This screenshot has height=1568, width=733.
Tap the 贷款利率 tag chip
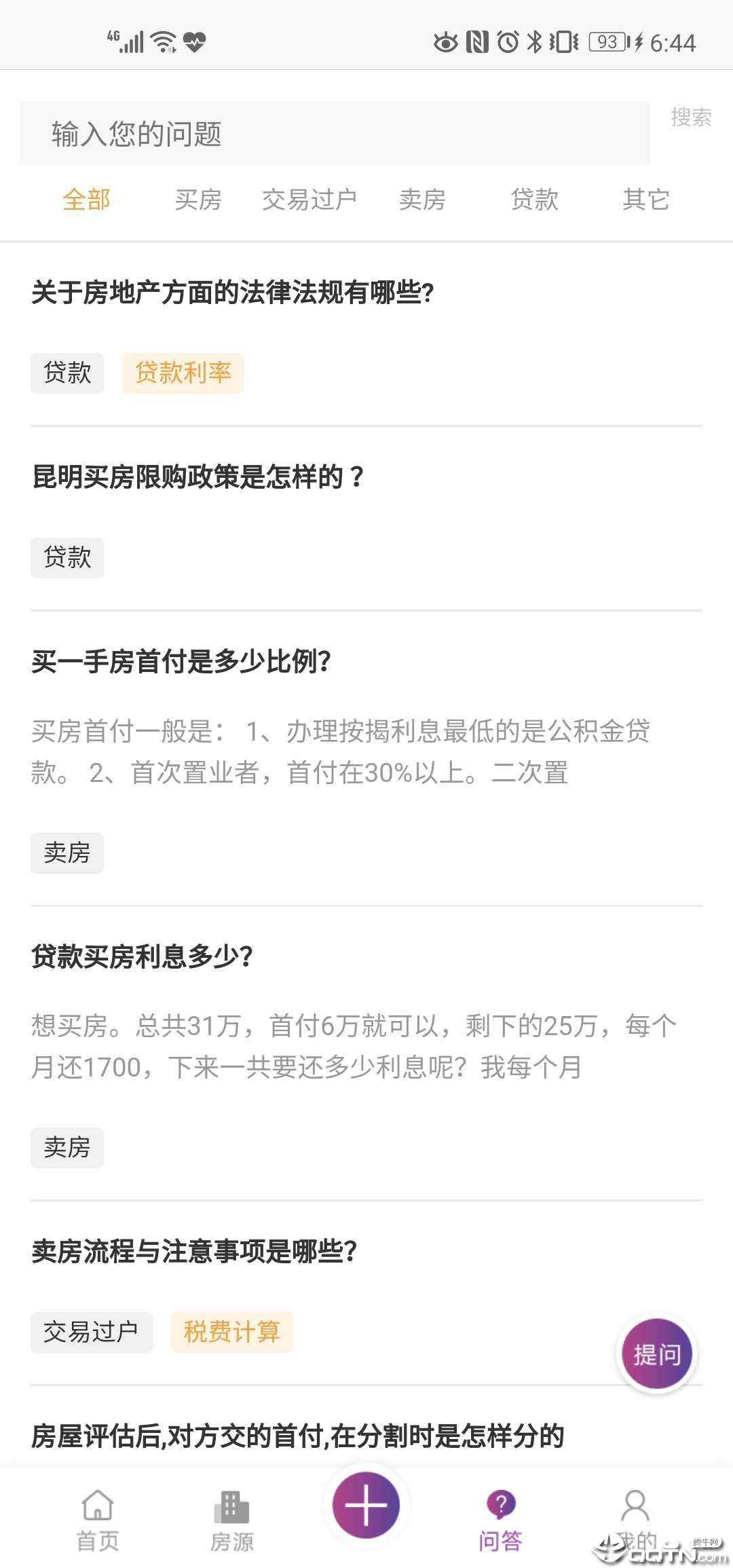pyautogui.click(x=183, y=373)
